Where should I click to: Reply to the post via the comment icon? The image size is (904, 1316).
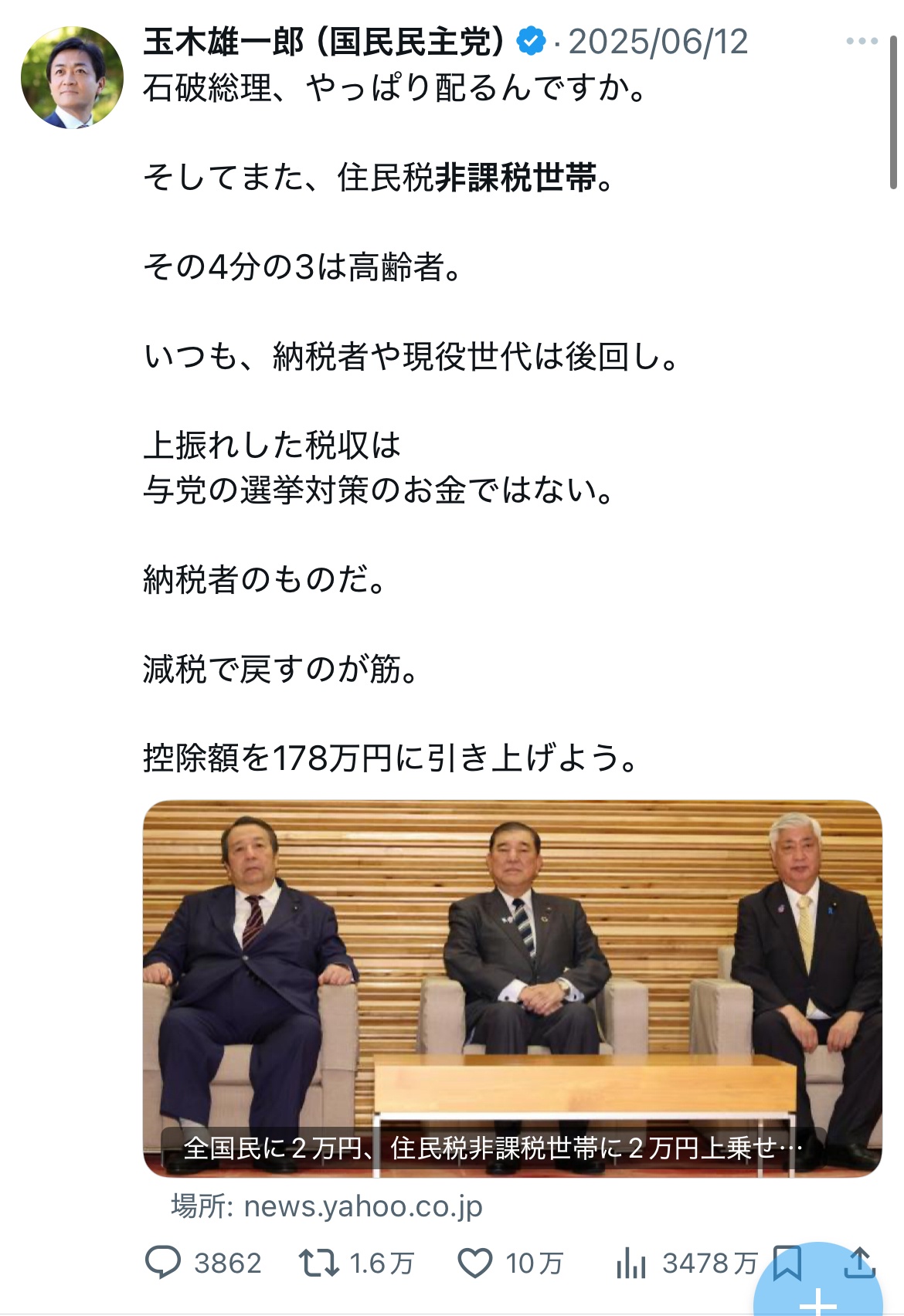(x=163, y=1263)
